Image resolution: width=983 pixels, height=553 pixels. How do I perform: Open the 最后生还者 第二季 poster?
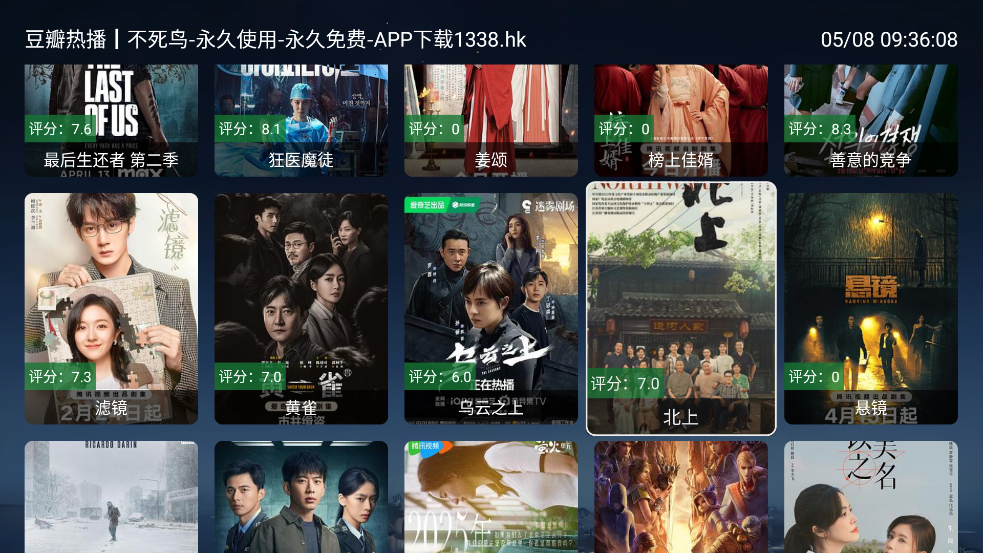(111, 120)
